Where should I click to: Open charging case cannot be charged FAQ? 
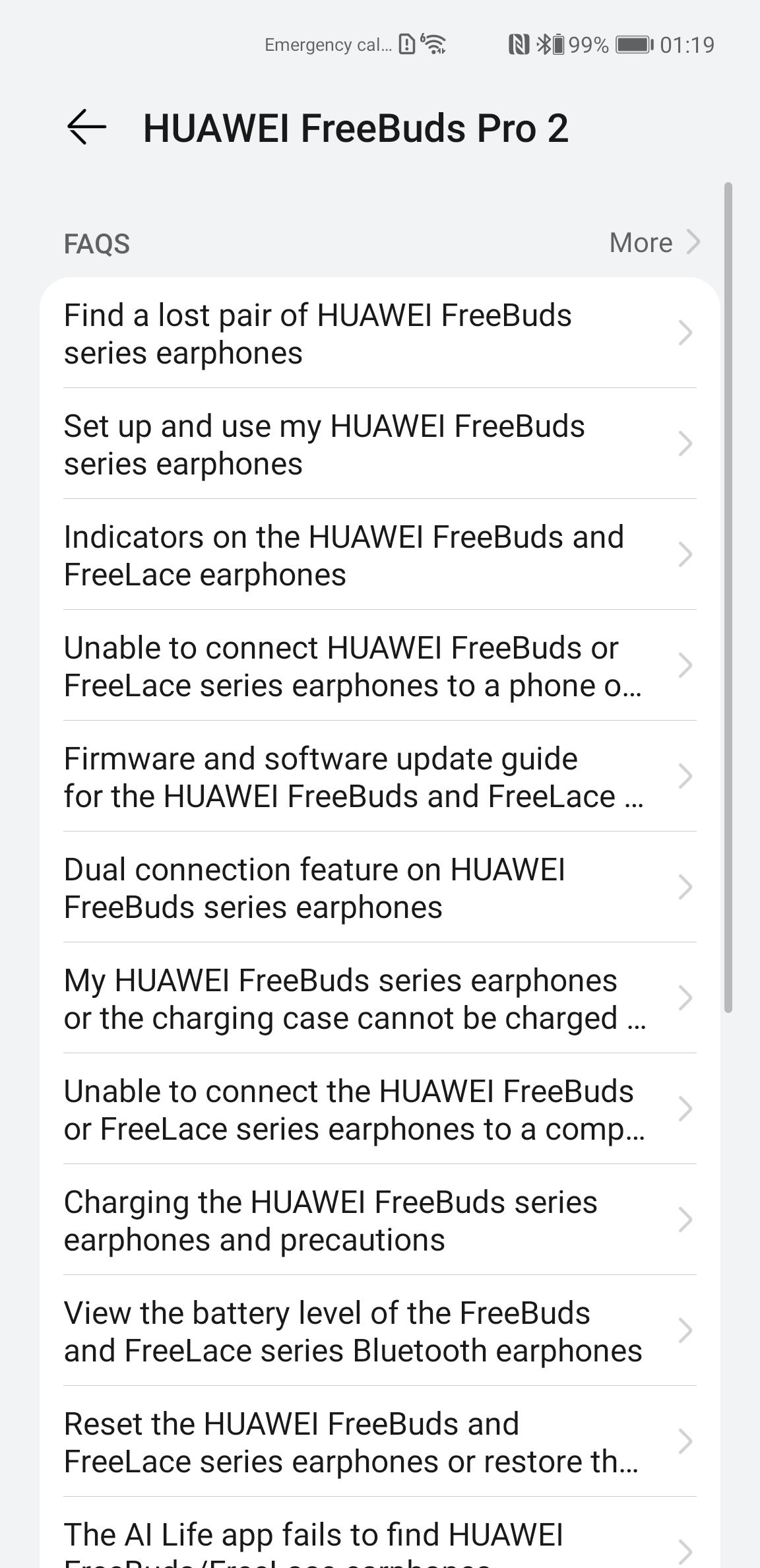pyautogui.click(x=380, y=998)
